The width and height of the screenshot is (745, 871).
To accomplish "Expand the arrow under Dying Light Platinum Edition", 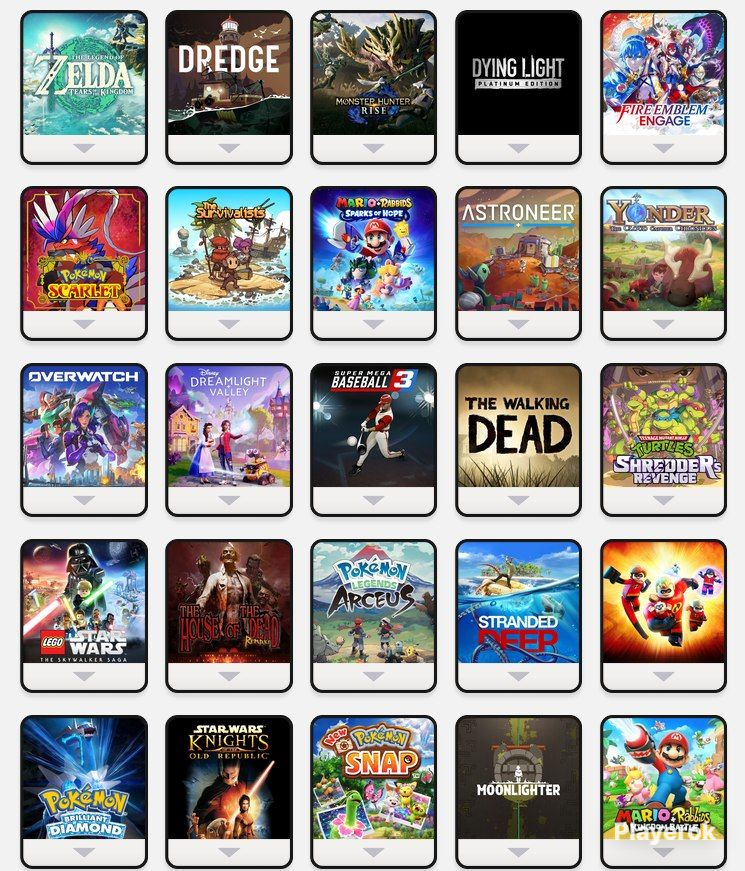I will pos(518,148).
